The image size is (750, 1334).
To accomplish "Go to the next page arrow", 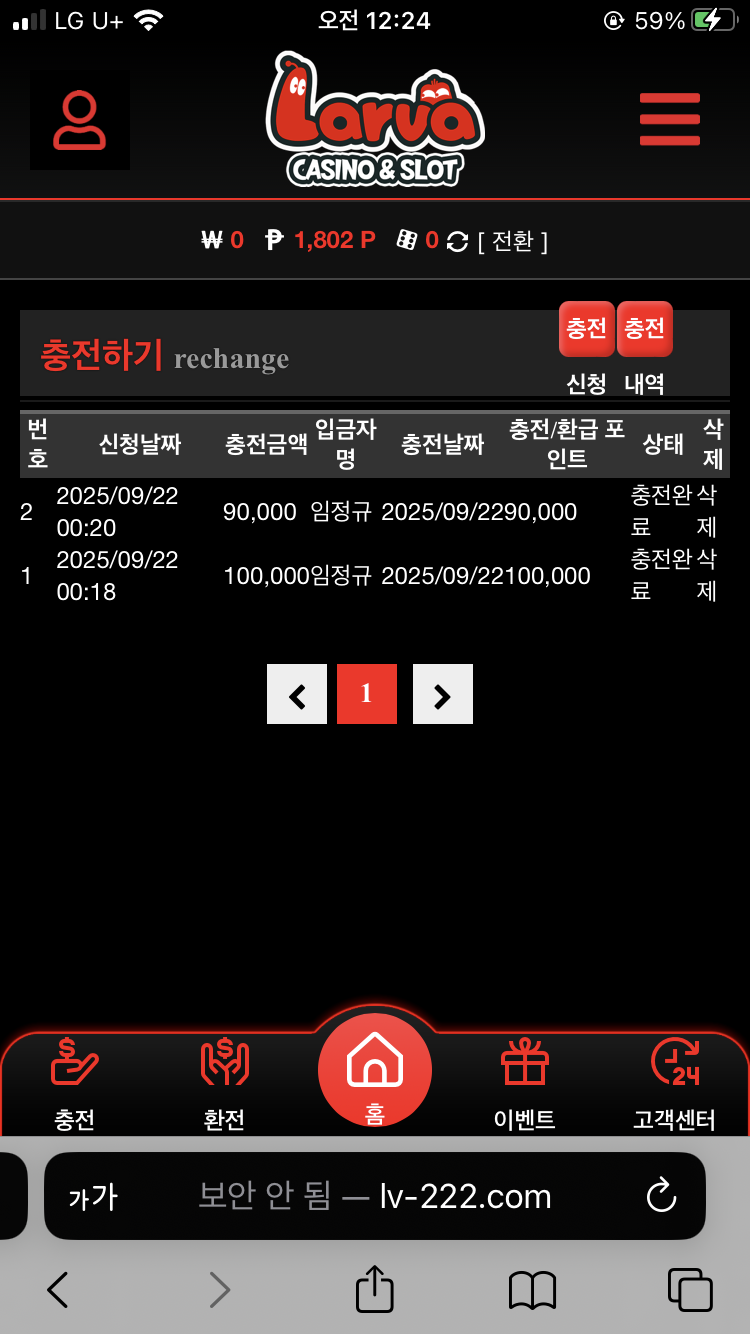I will (x=443, y=694).
